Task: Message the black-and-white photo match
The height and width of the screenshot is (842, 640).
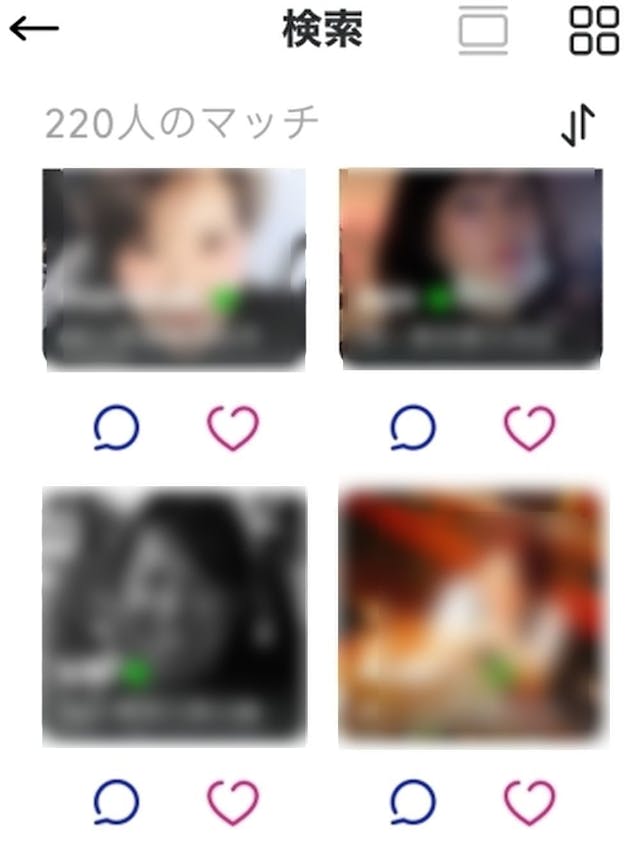Action: (116, 801)
